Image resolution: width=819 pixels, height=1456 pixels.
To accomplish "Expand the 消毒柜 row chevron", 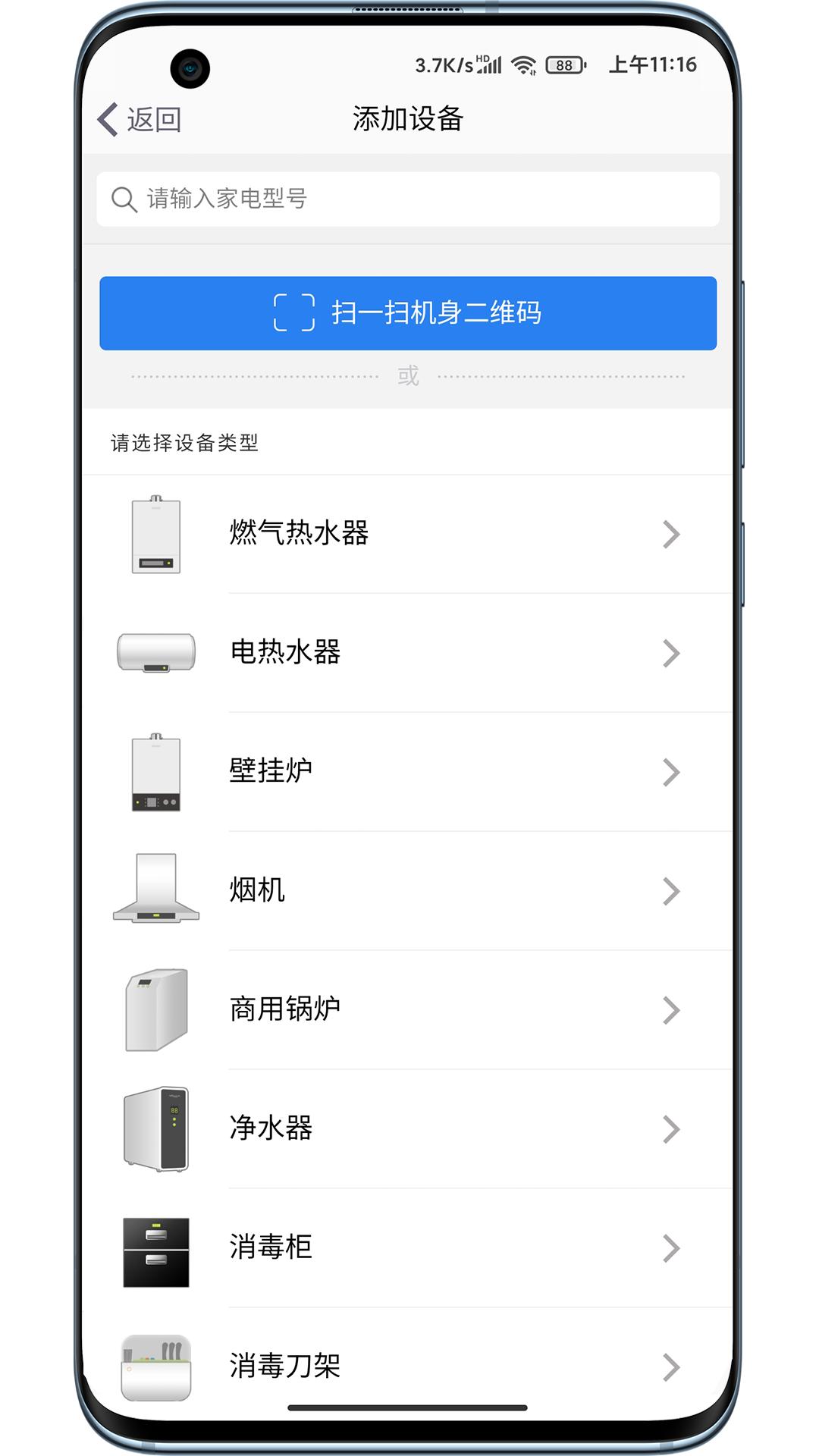I will click(670, 1247).
